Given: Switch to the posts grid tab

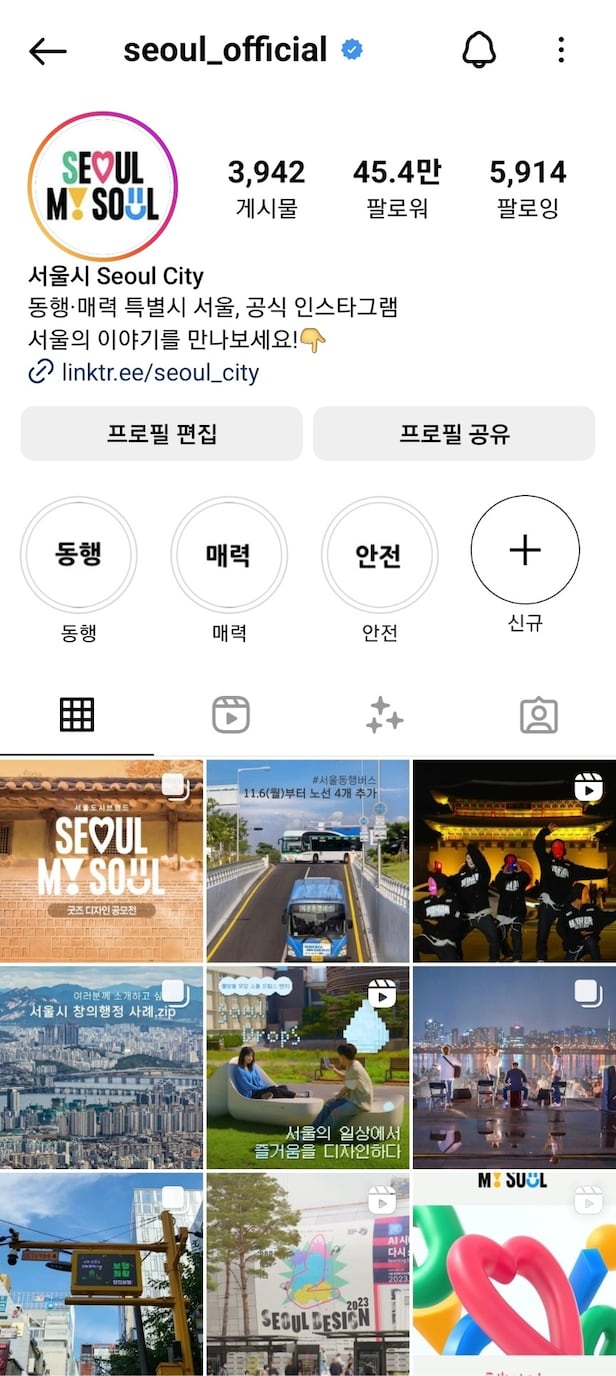Looking at the screenshot, I should click(77, 715).
